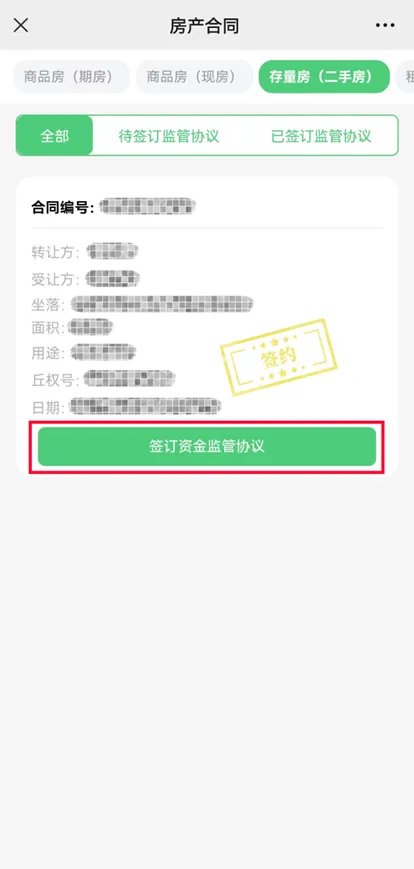This screenshot has width=414, height=869.
Task: Close the 房产合同 page
Action: 21,25
